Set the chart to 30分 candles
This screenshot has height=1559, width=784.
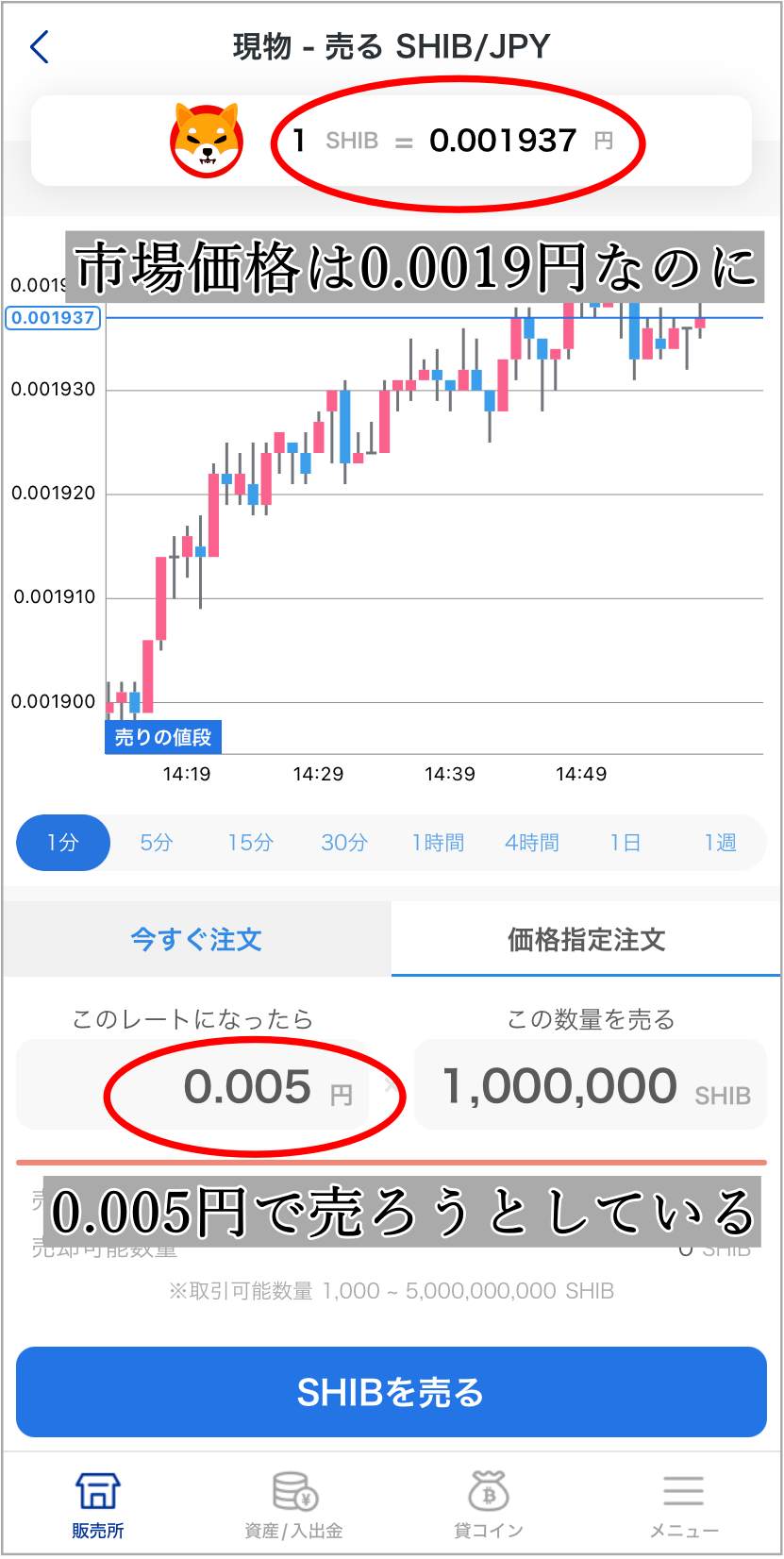pyautogui.click(x=344, y=843)
